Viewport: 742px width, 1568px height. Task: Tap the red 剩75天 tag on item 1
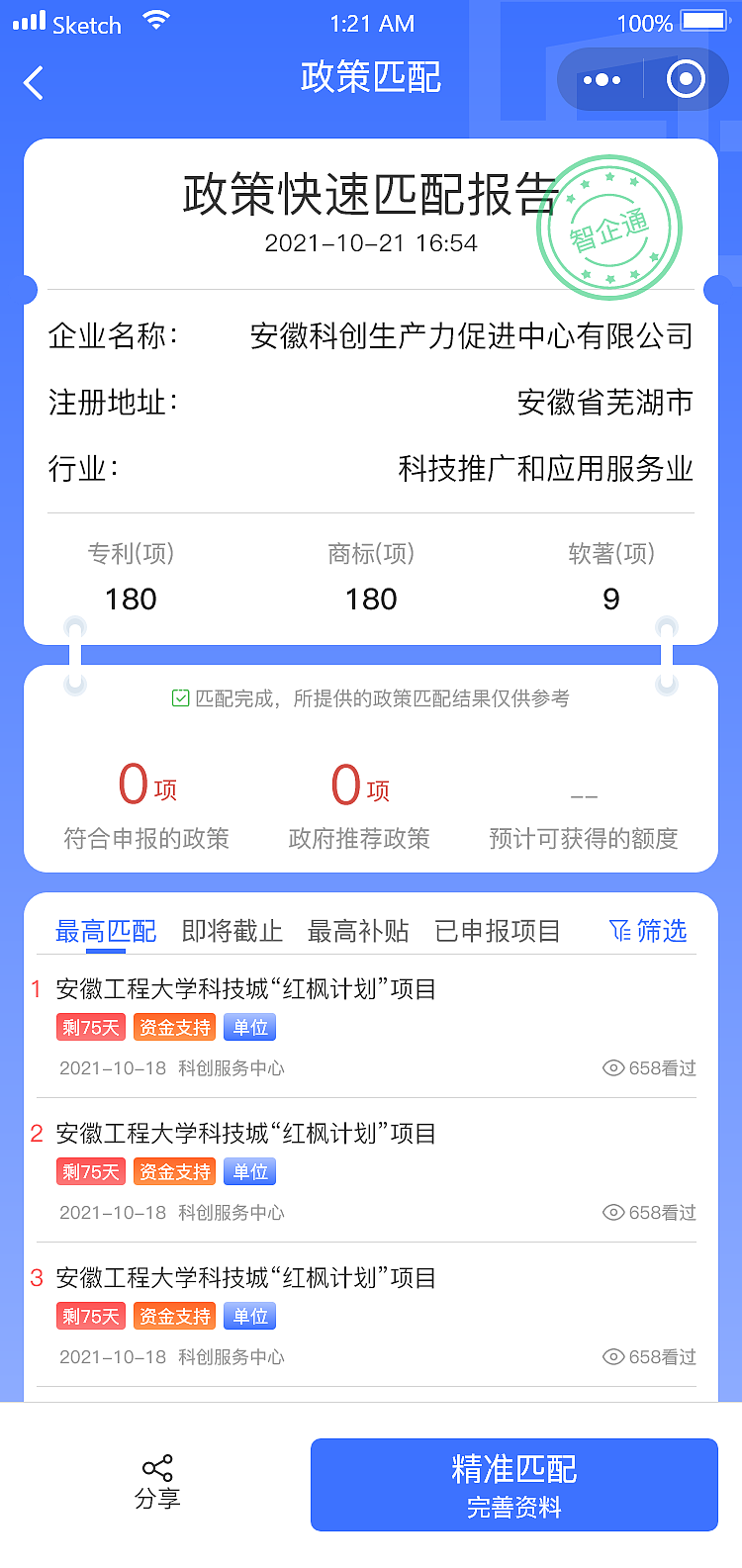(90, 1027)
